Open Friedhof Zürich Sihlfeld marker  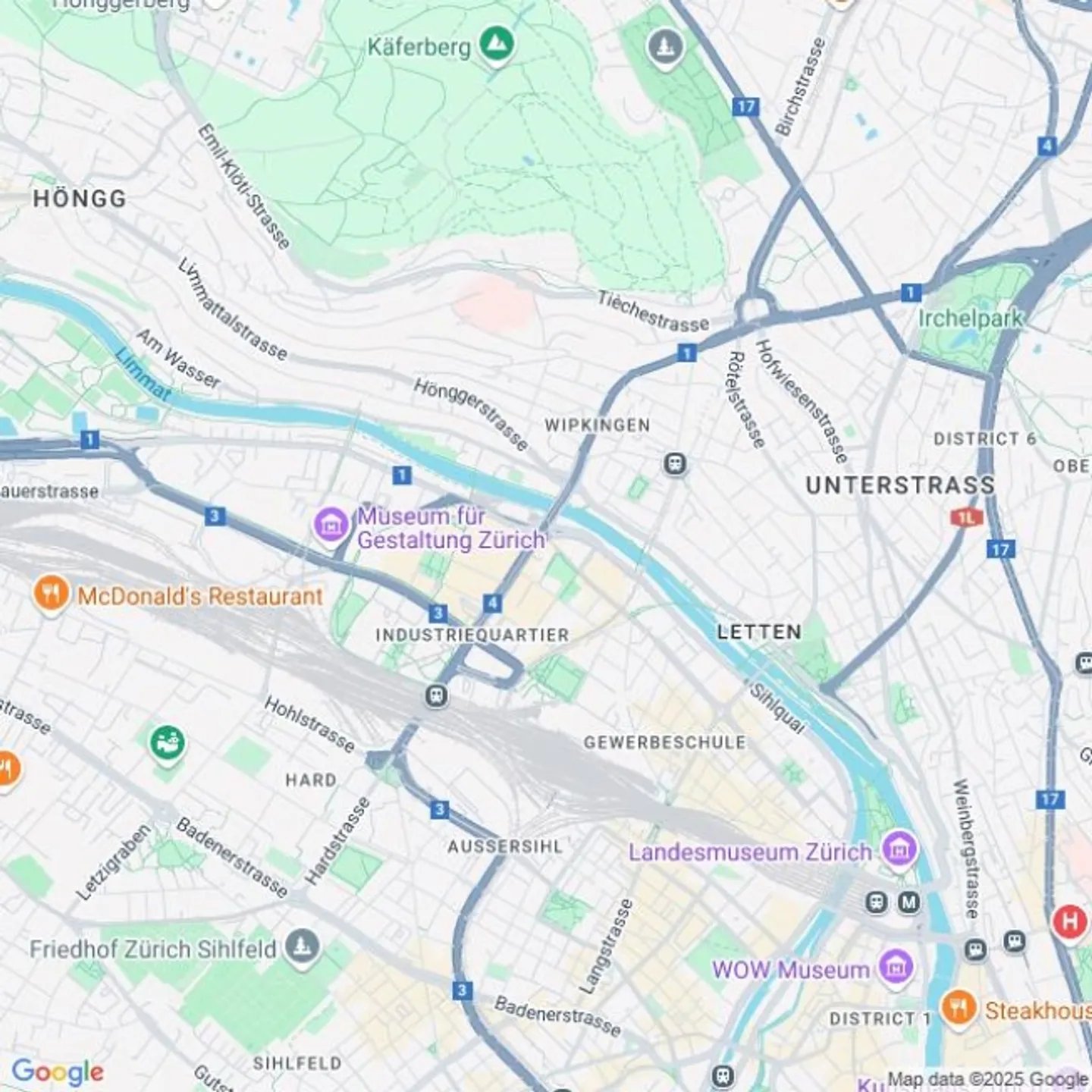tap(303, 947)
